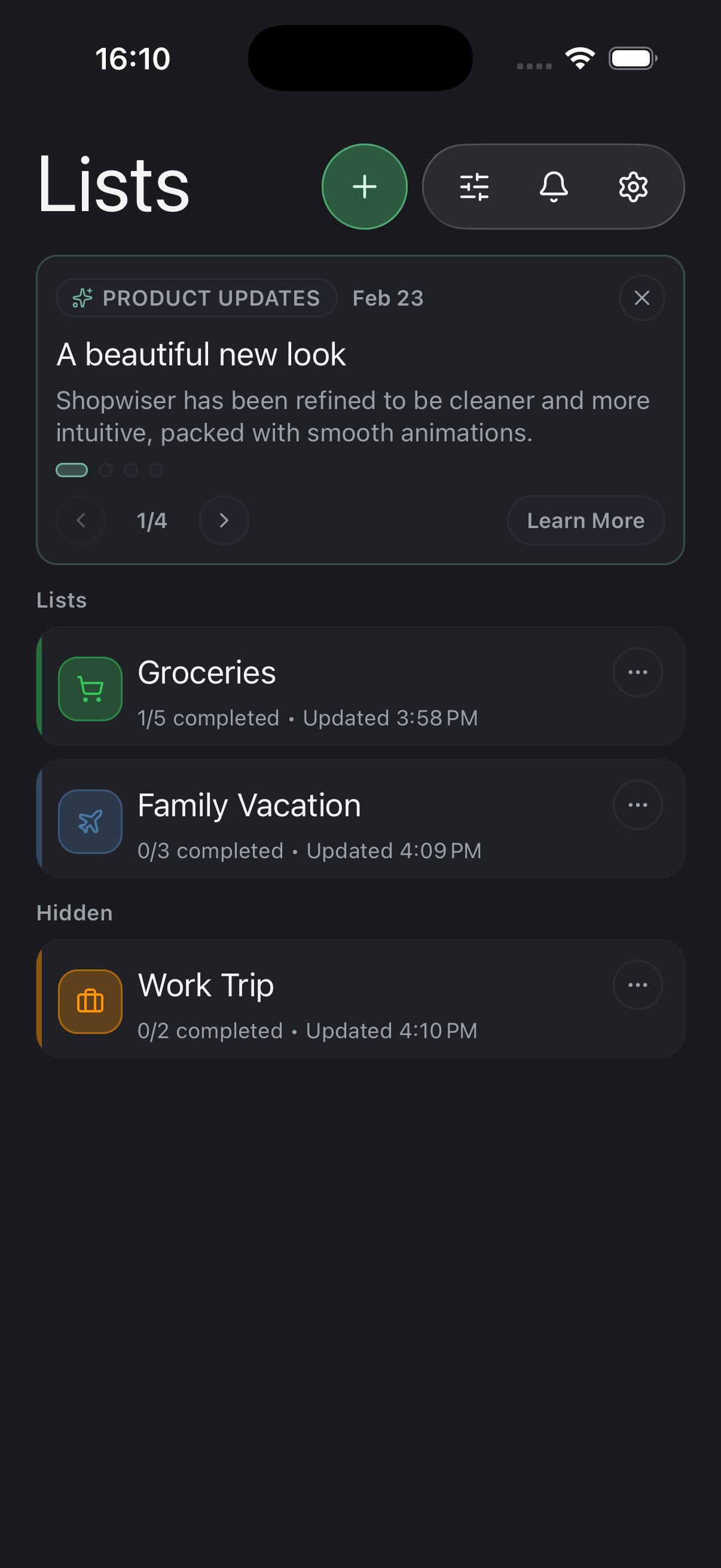Advance to next product update slide
This screenshot has width=721, height=1568.
[x=224, y=520]
